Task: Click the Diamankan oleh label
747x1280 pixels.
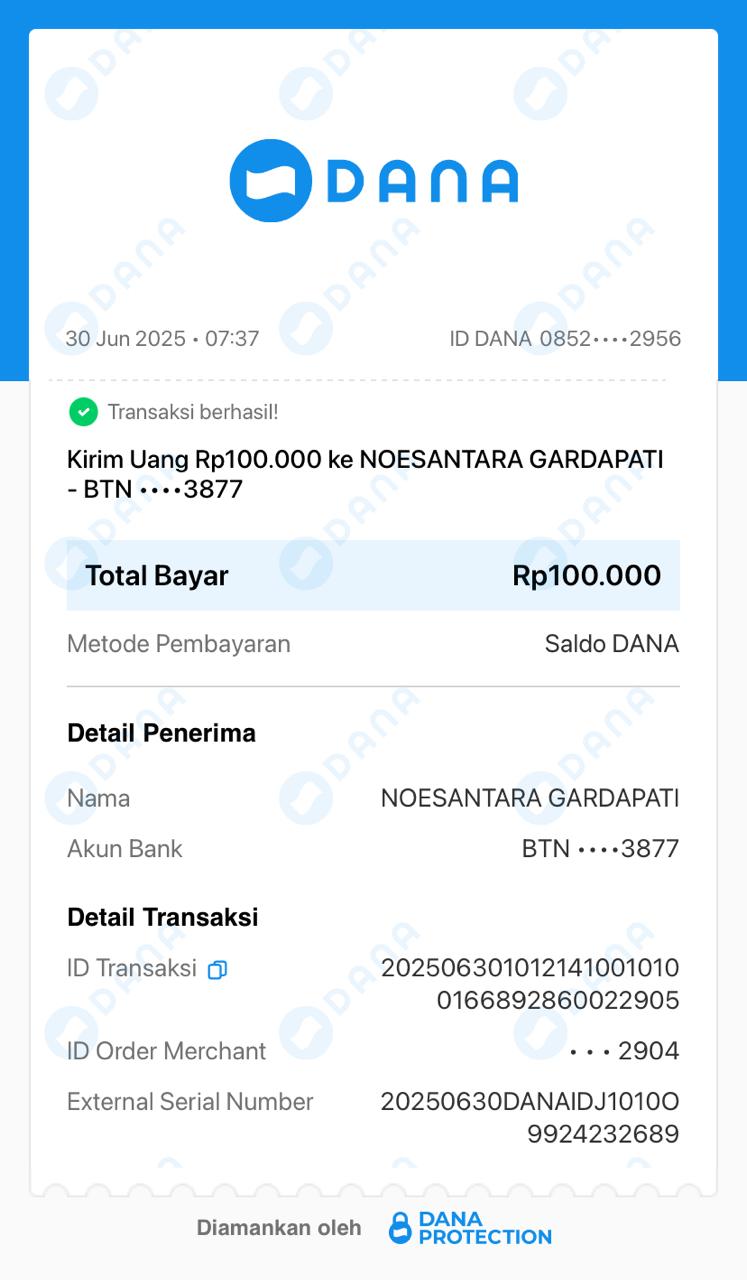Action: (x=280, y=1227)
